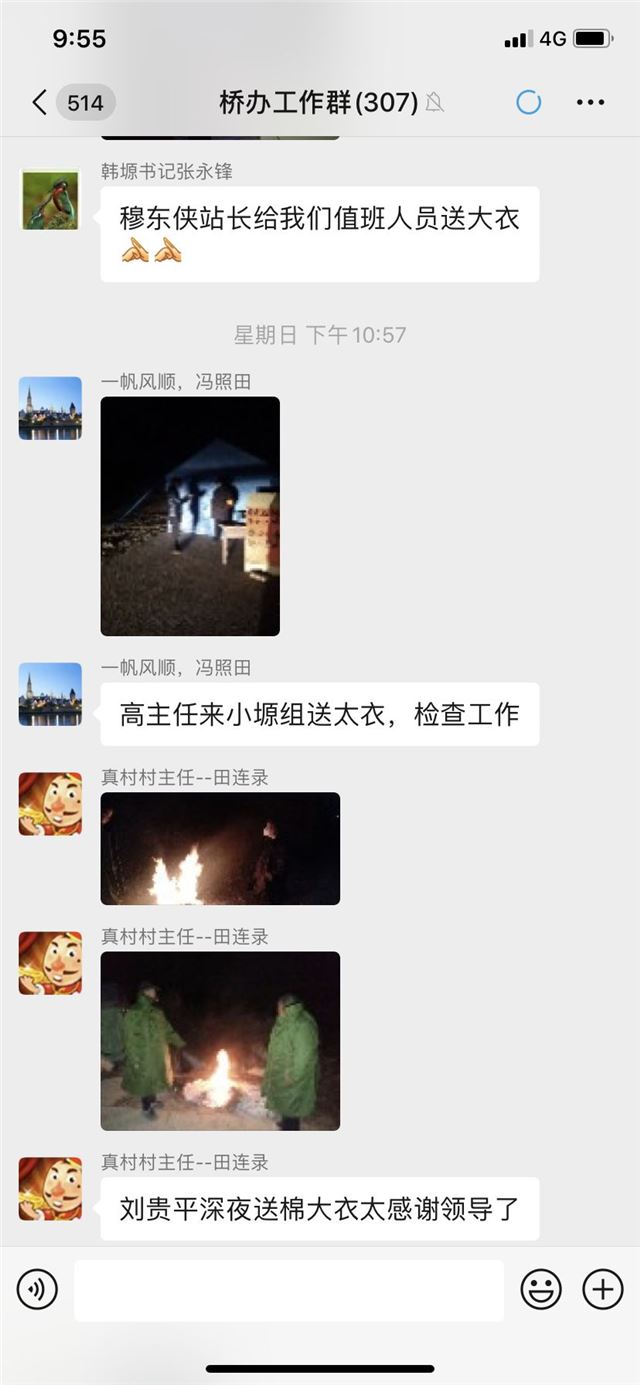This screenshot has height=1385, width=640.
Task: Open 田连录's avatar beside 刘贵平 message
Action: (x=50, y=1188)
